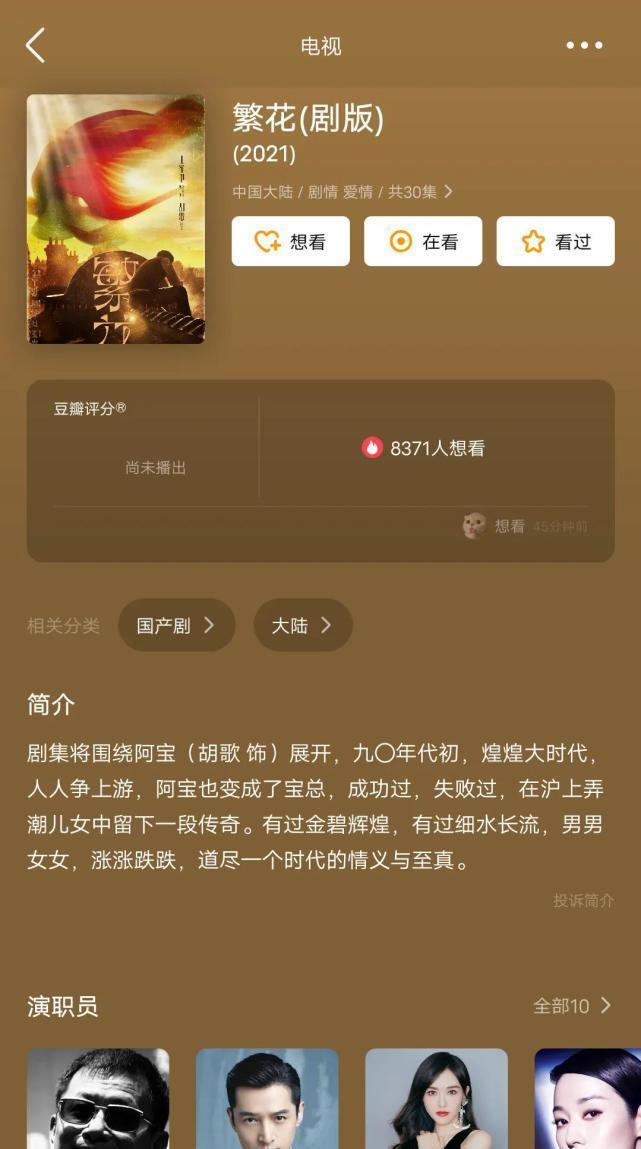The image size is (641, 1149).
Task: Mark the show as 在看
Action: (422, 241)
